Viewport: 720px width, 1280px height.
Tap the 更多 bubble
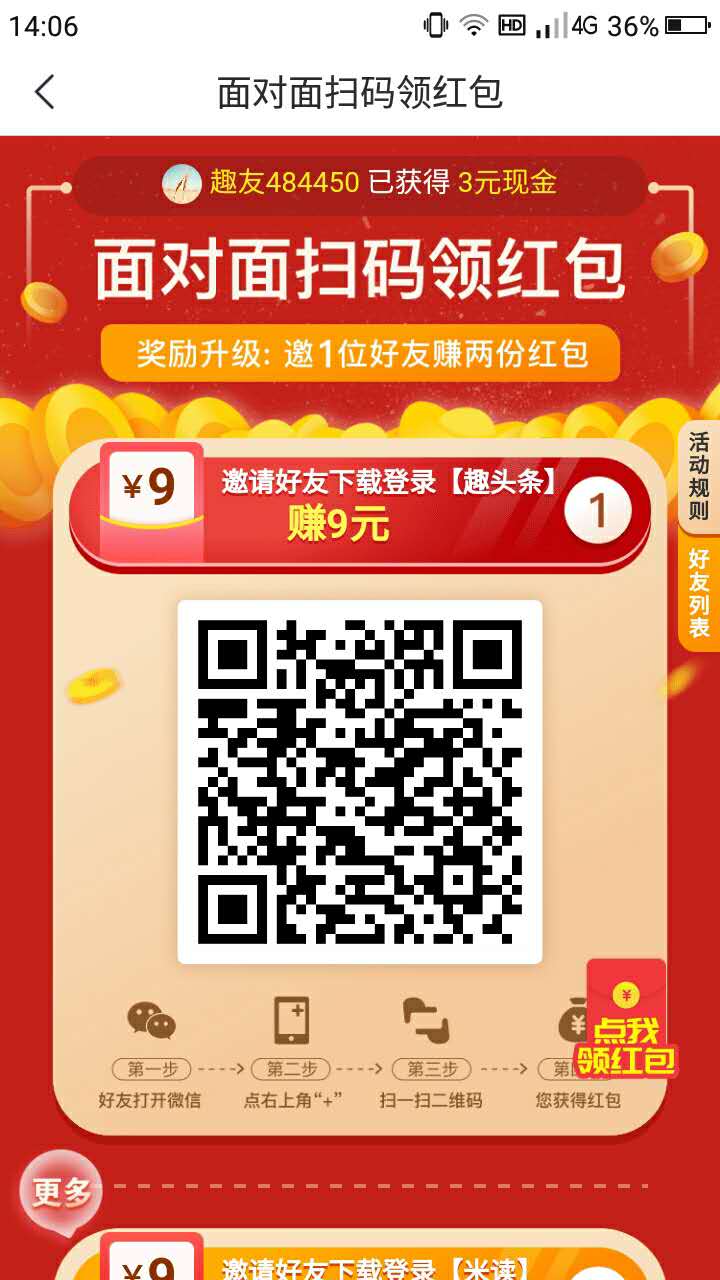(x=61, y=1192)
